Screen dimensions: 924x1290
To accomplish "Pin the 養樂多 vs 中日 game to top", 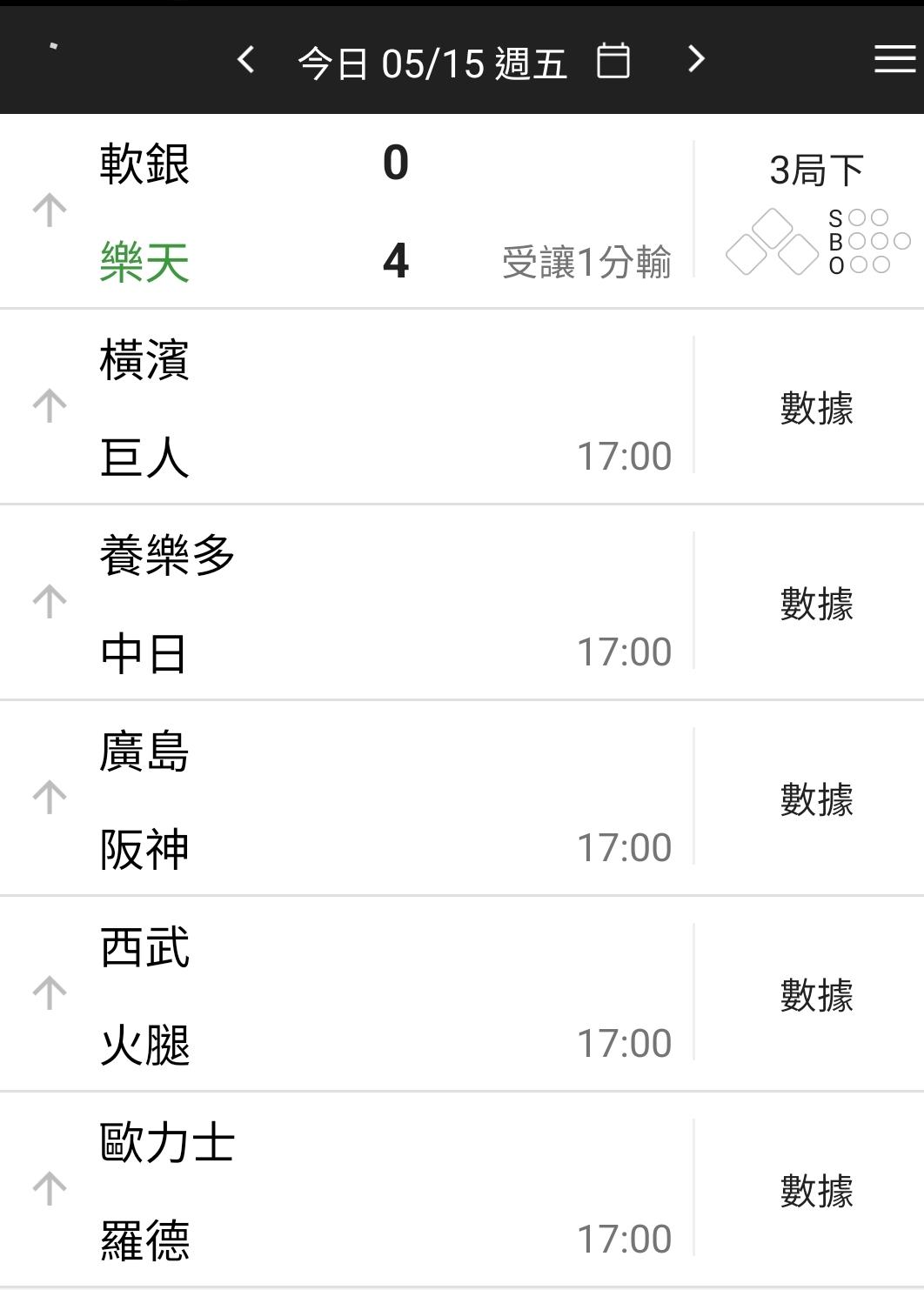I will tap(50, 602).
